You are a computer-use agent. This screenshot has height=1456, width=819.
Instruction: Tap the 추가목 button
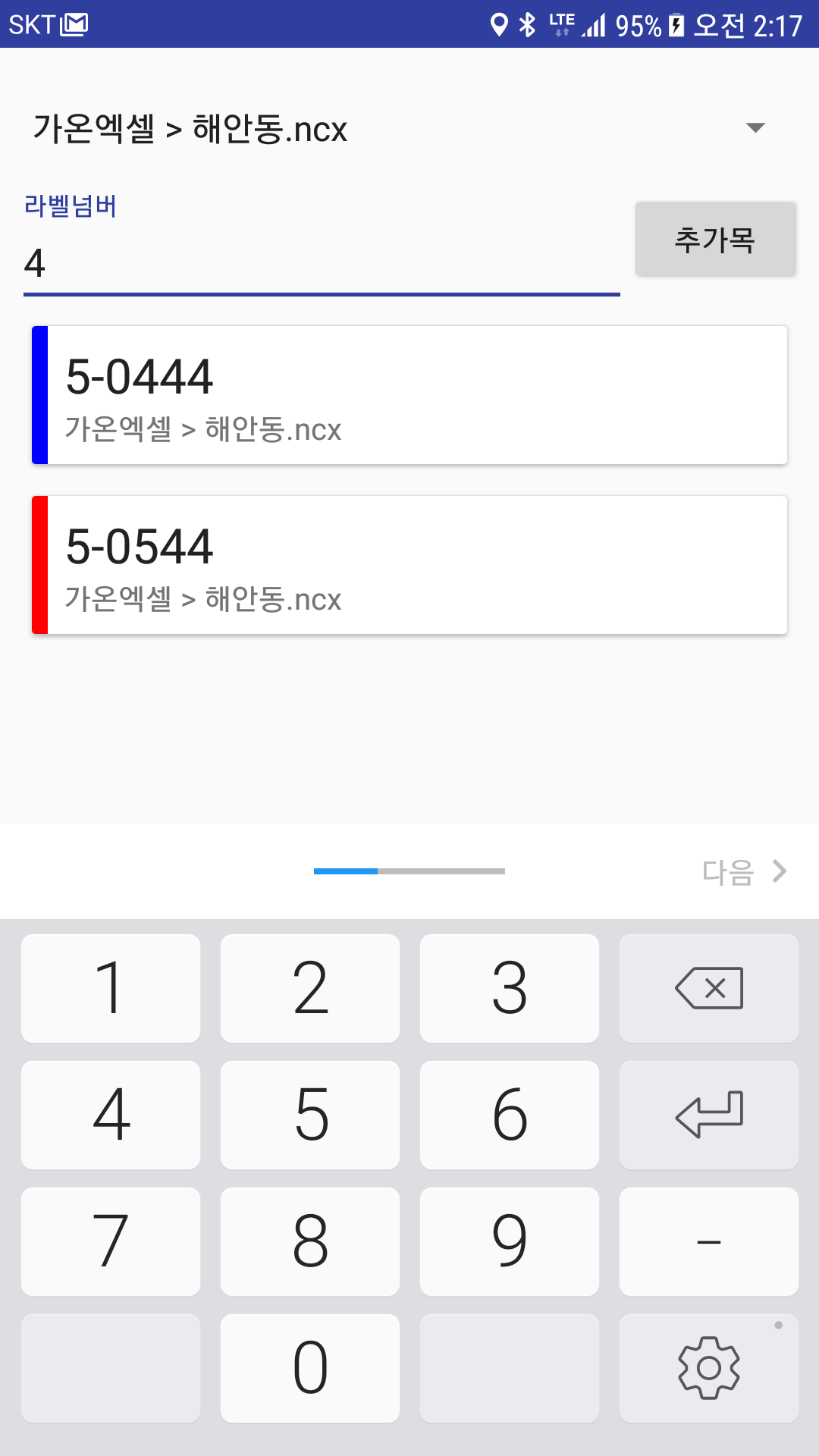pos(715,239)
